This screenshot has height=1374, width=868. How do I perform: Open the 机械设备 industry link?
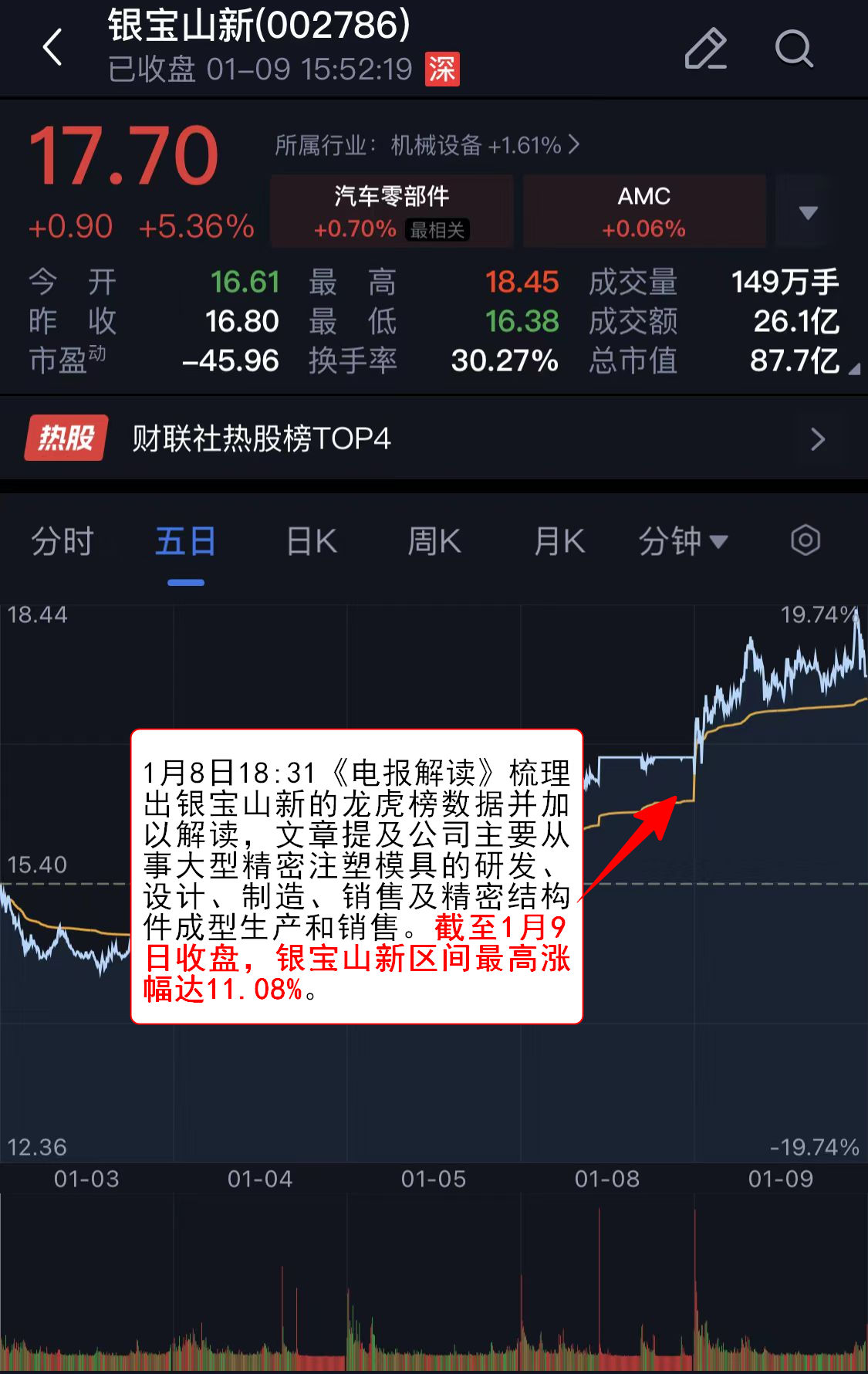click(x=427, y=145)
